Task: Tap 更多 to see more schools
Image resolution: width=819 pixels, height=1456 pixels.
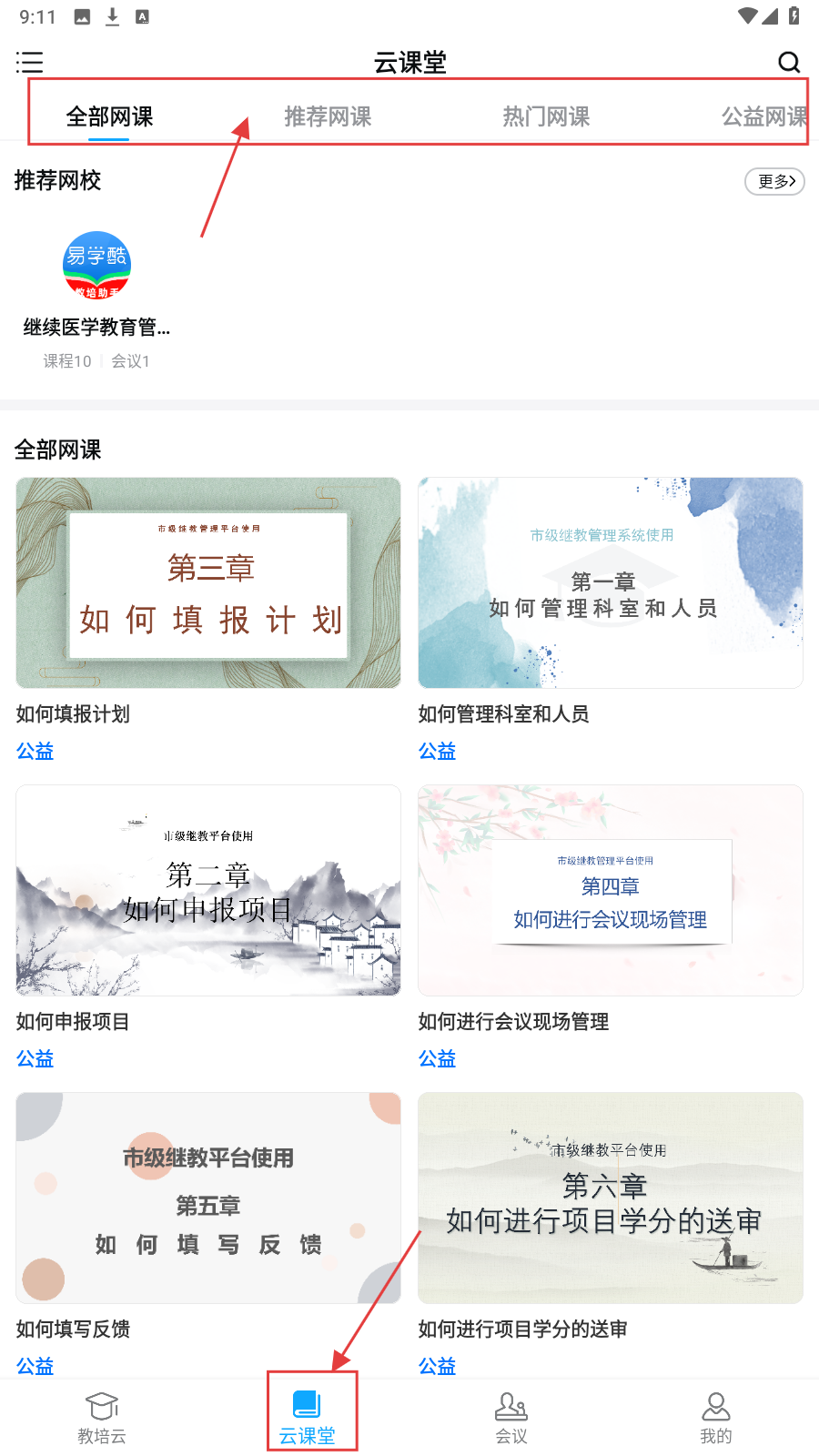Action: point(775,182)
